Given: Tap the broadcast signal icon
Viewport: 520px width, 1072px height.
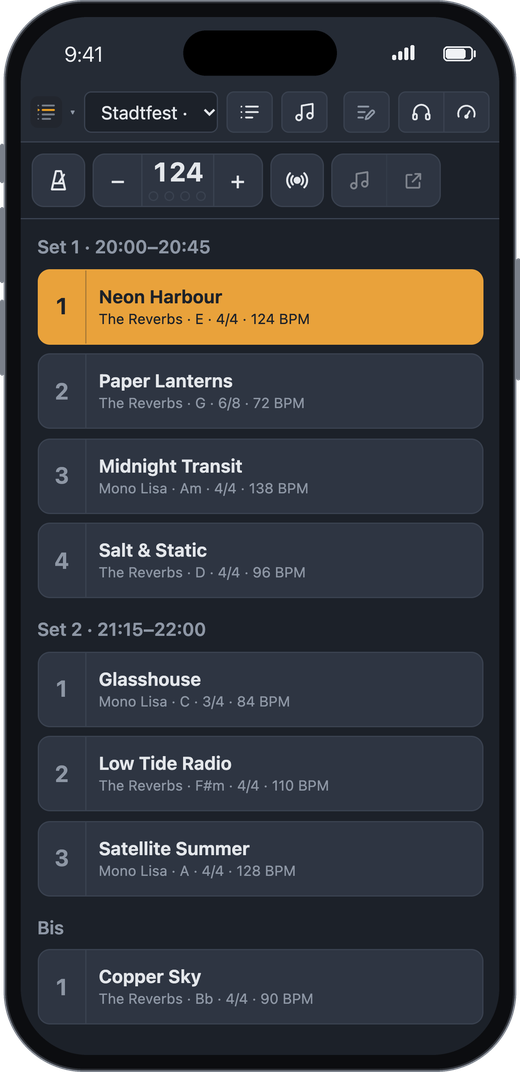Looking at the screenshot, I should (x=297, y=180).
